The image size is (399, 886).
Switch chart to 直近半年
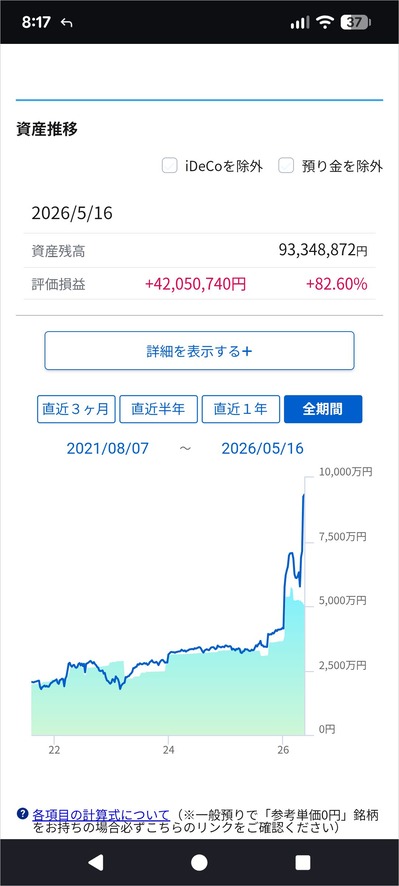(159, 409)
